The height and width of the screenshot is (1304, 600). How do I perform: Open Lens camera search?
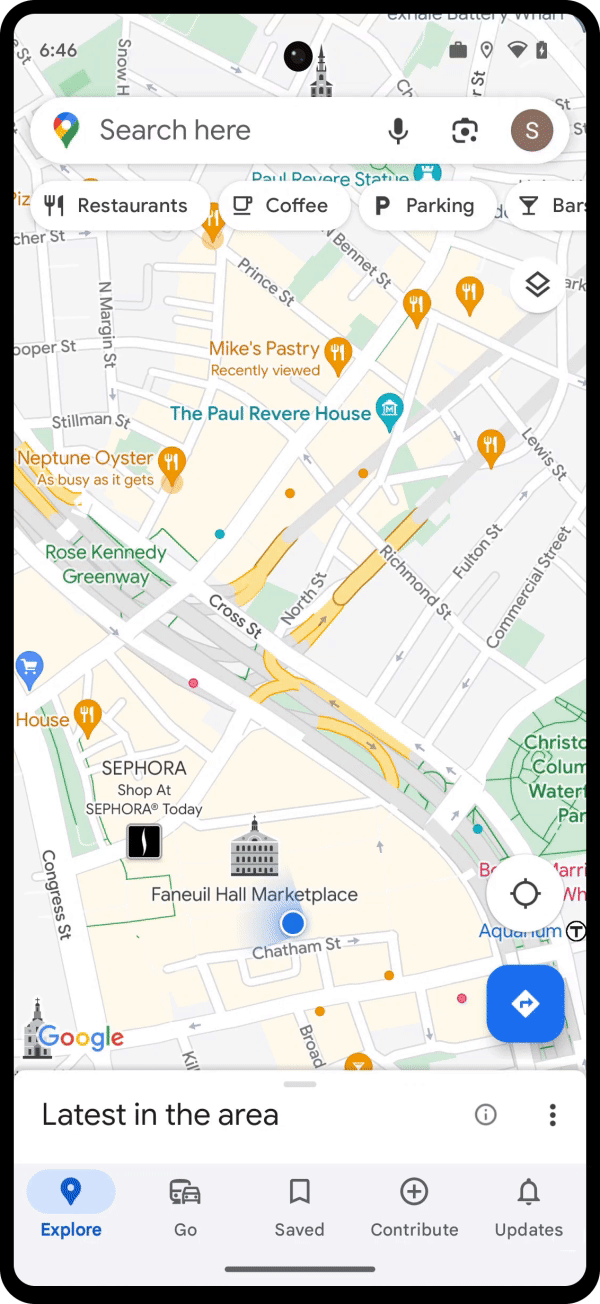[x=464, y=131]
